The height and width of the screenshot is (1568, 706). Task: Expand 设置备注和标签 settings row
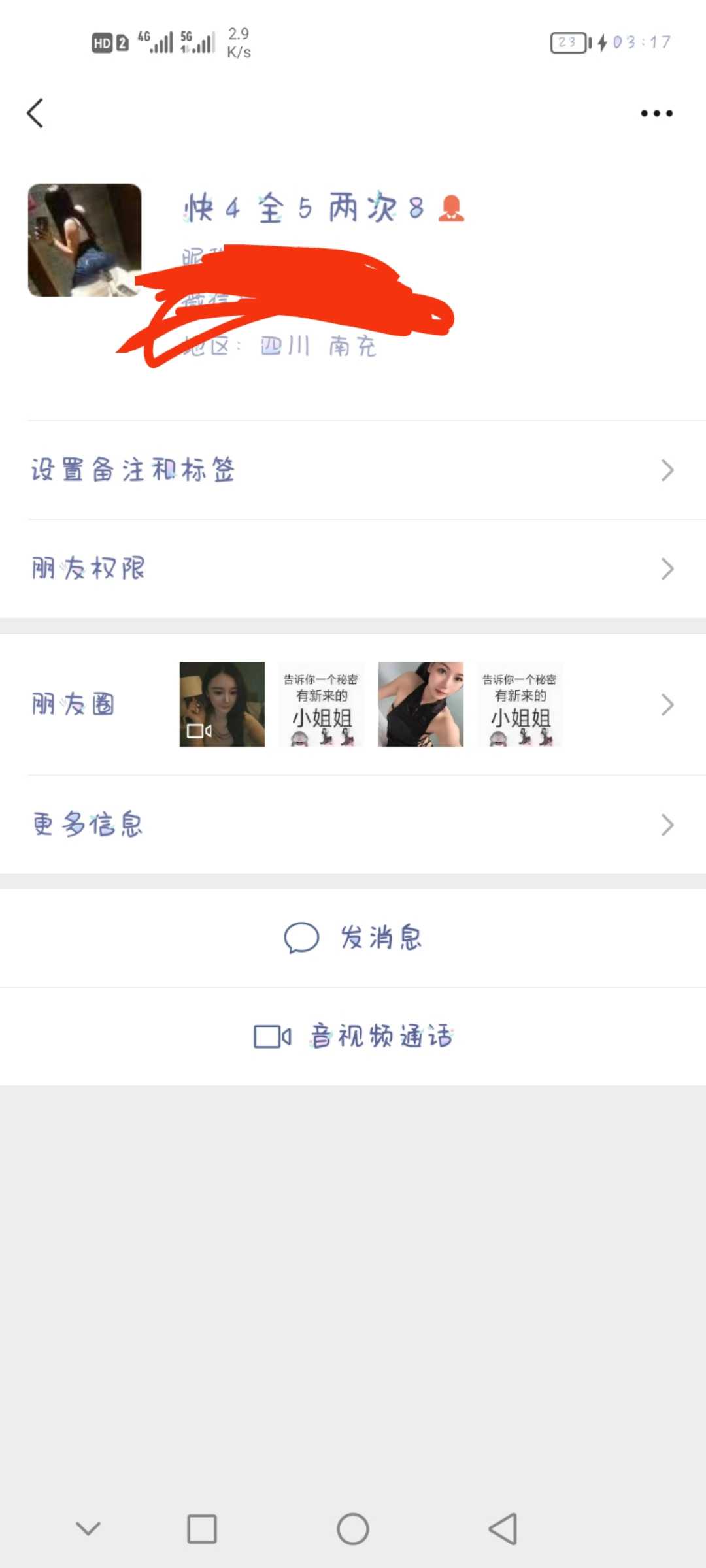pyautogui.click(x=353, y=469)
